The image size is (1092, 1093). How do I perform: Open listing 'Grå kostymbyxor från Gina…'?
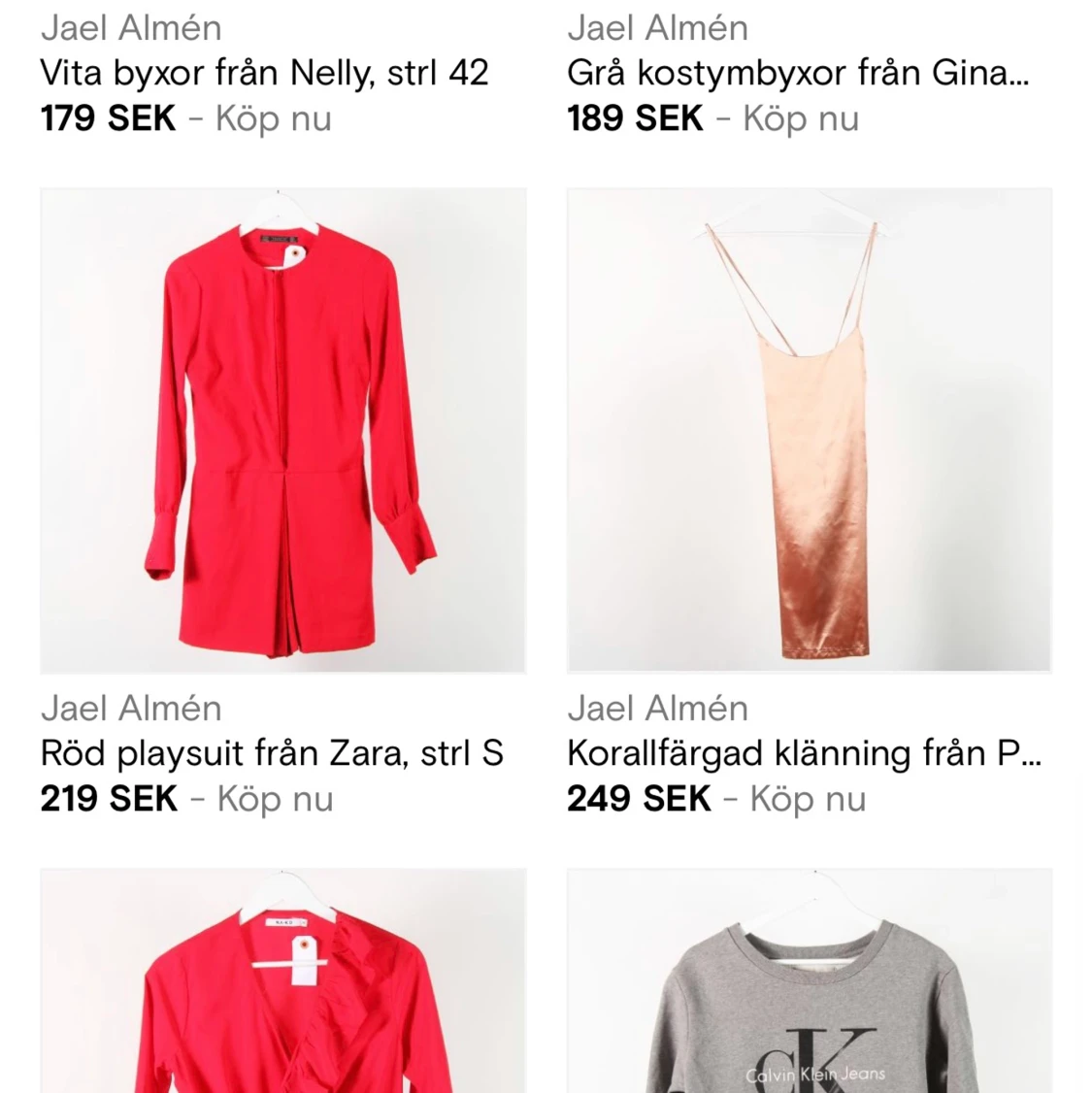798,73
